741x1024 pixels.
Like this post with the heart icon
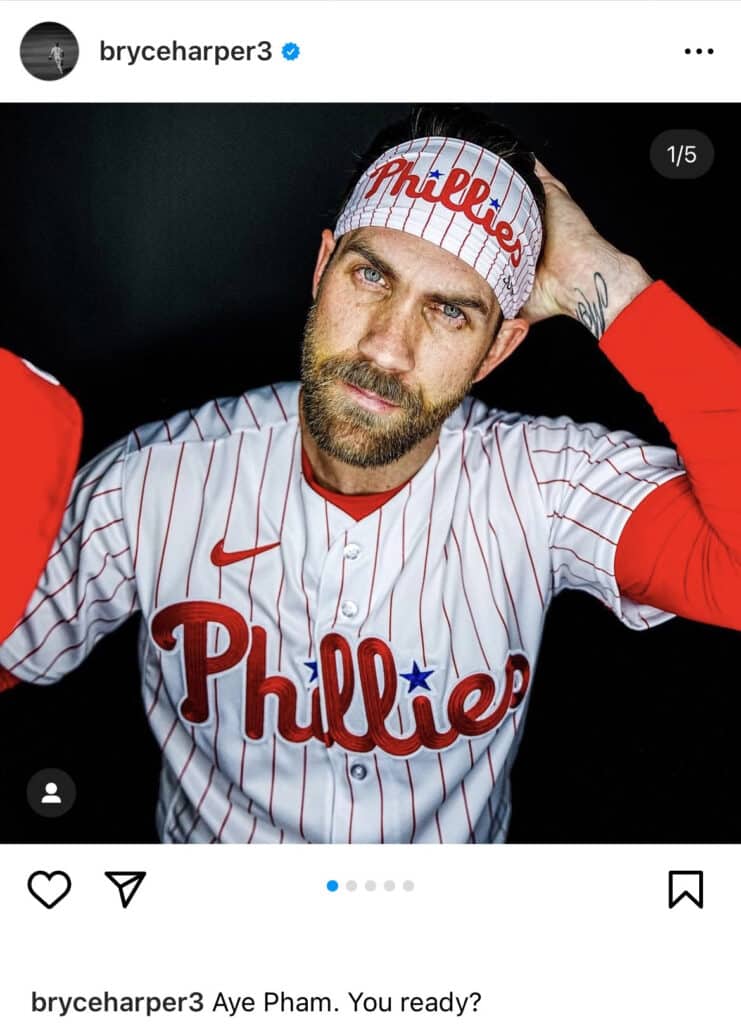coord(49,888)
